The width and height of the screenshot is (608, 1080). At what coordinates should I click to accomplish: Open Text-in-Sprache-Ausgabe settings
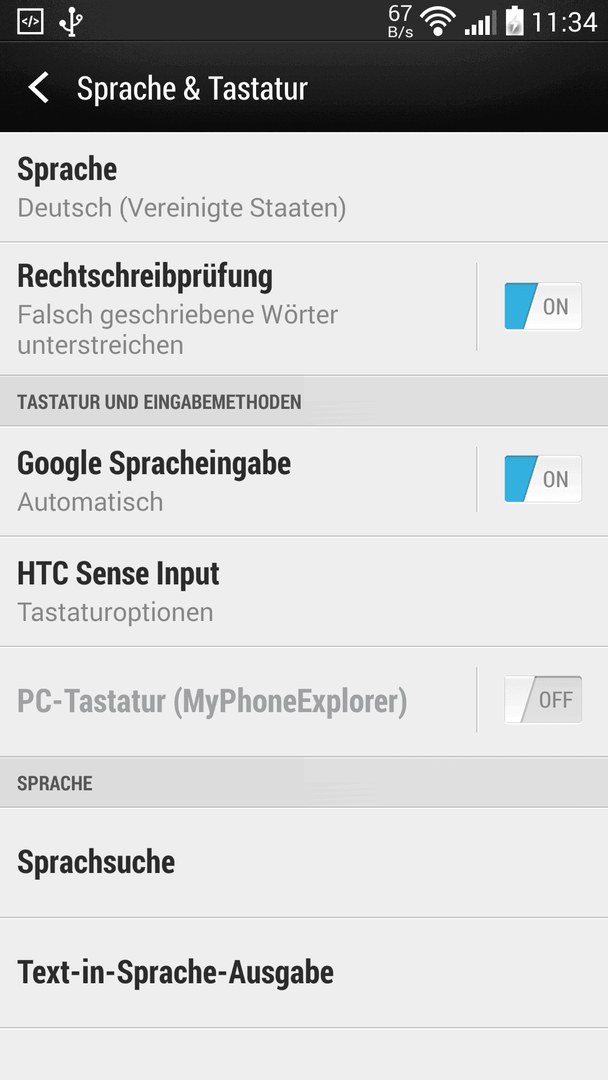304,973
